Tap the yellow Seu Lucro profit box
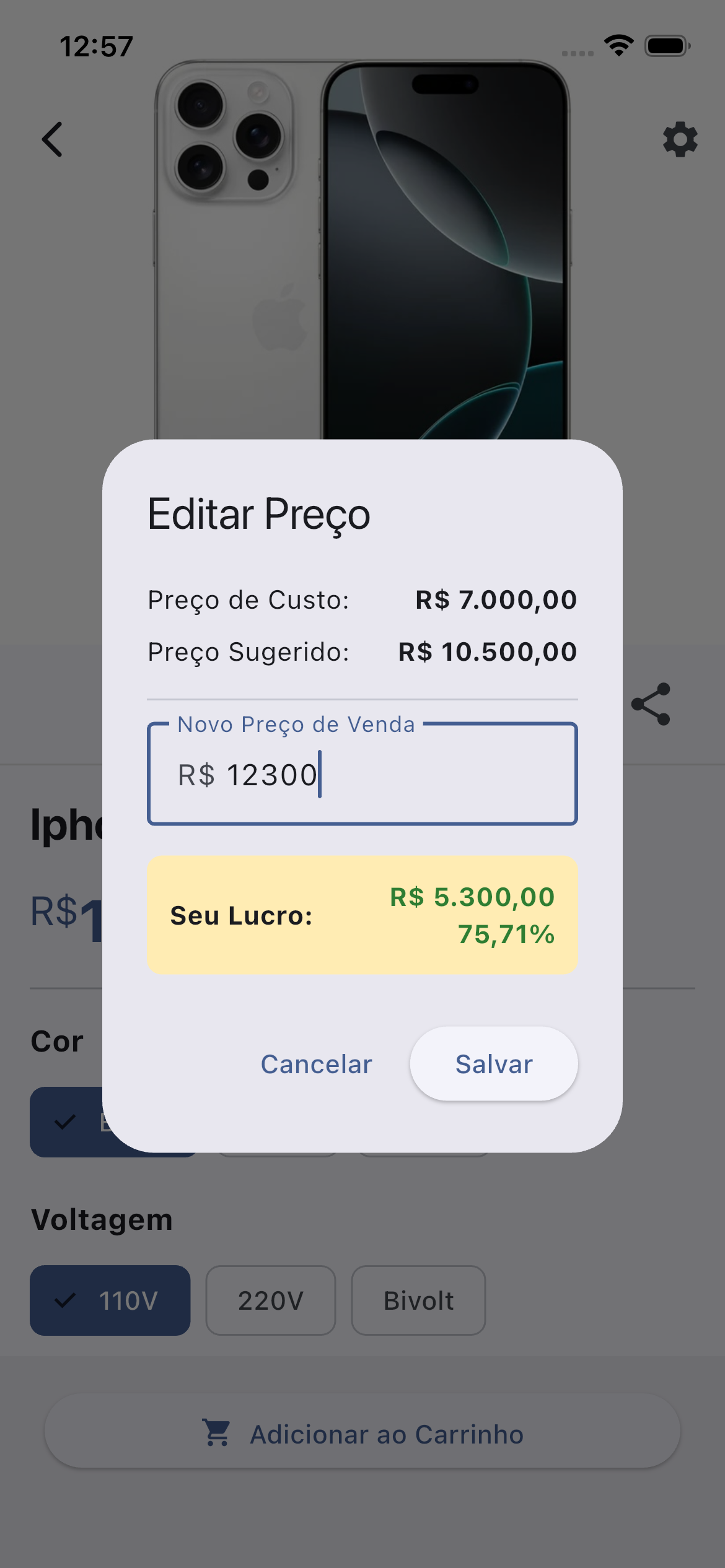Image resolution: width=725 pixels, height=1568 pixels. pos(362,915)
